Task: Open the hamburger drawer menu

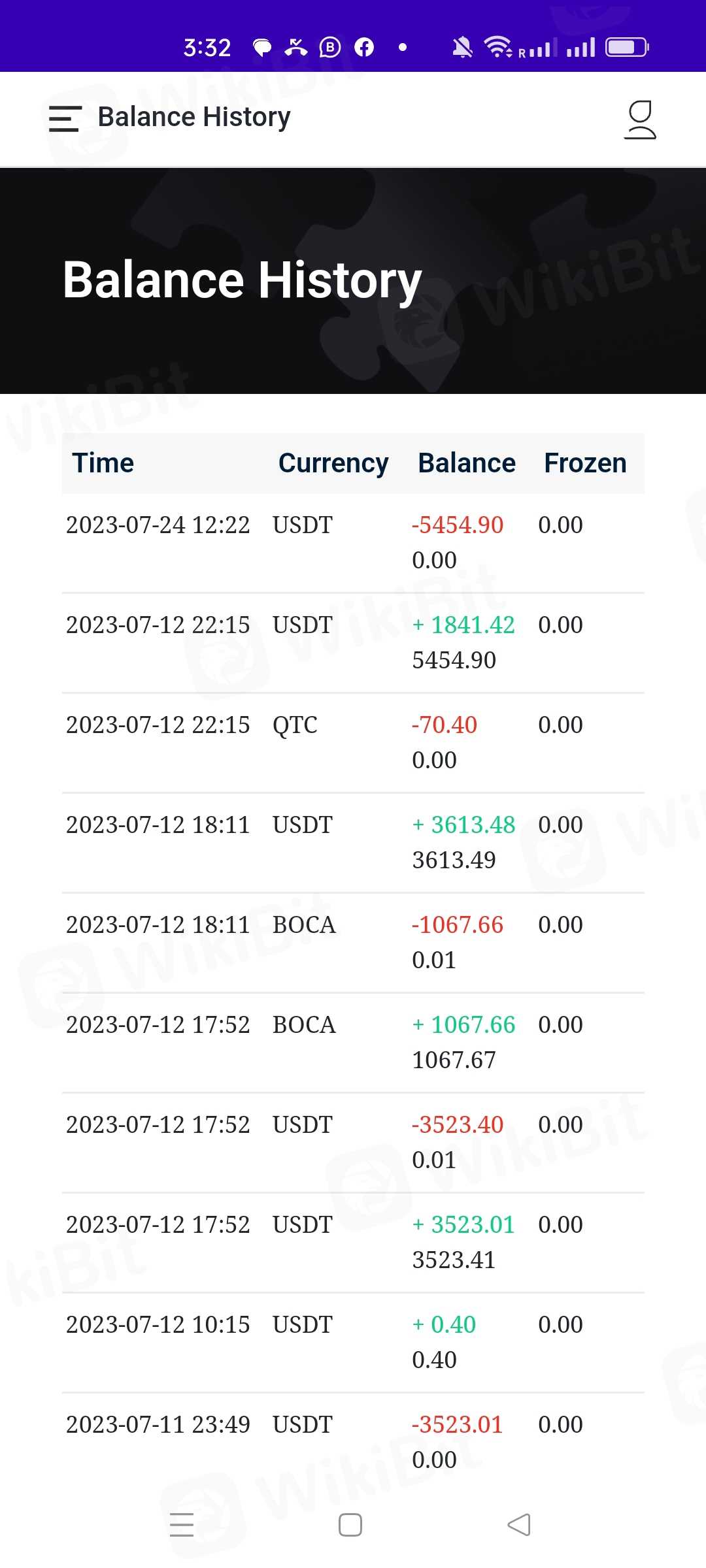Action: pyautogui.click(x=65, y=119)
